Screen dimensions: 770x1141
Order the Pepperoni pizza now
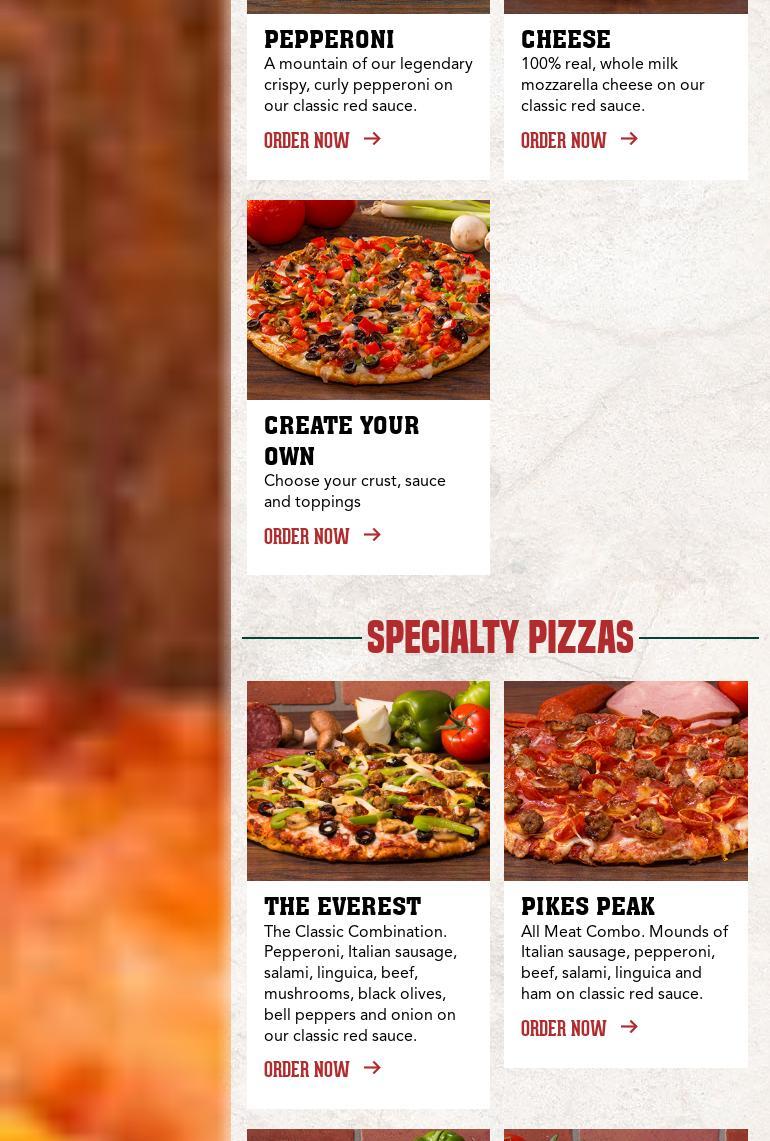321,141
